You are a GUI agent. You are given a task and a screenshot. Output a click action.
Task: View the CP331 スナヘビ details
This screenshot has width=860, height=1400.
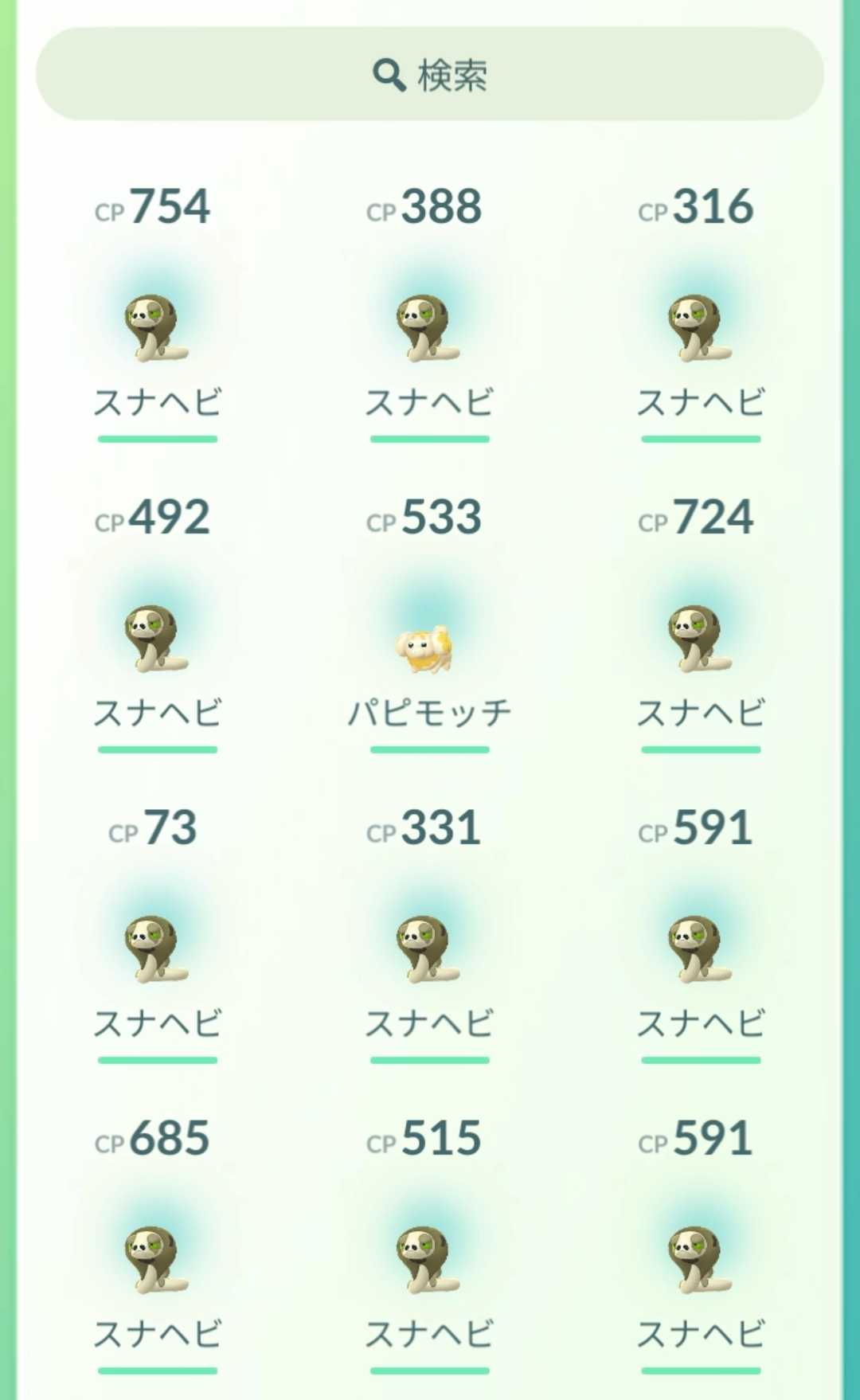(429, 949)
